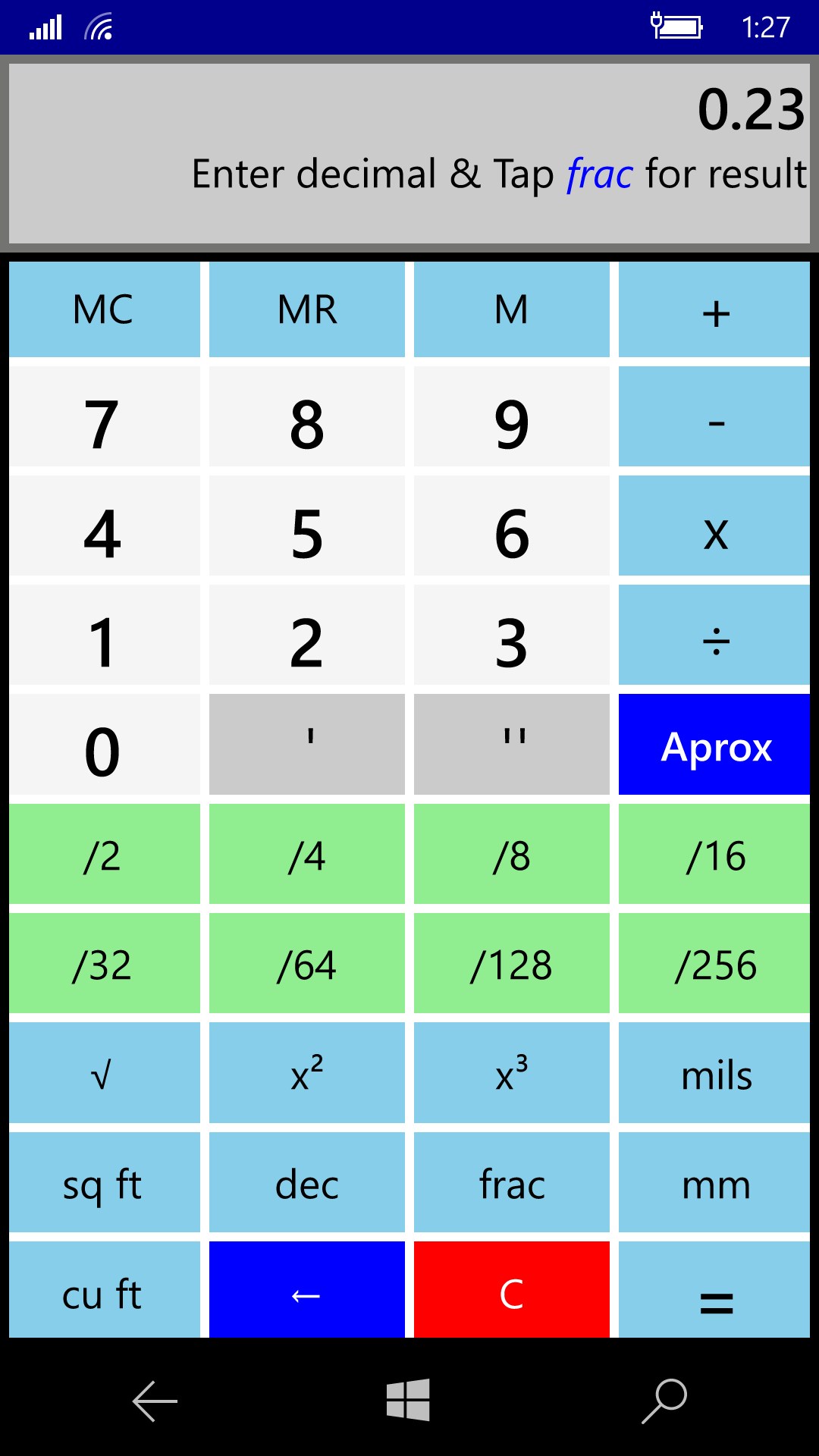The width and height of the screenshot is (819, 1456).
Task: Choose the /16 fraction denominator
Action: pyautogui.click(x=714, y=855)
